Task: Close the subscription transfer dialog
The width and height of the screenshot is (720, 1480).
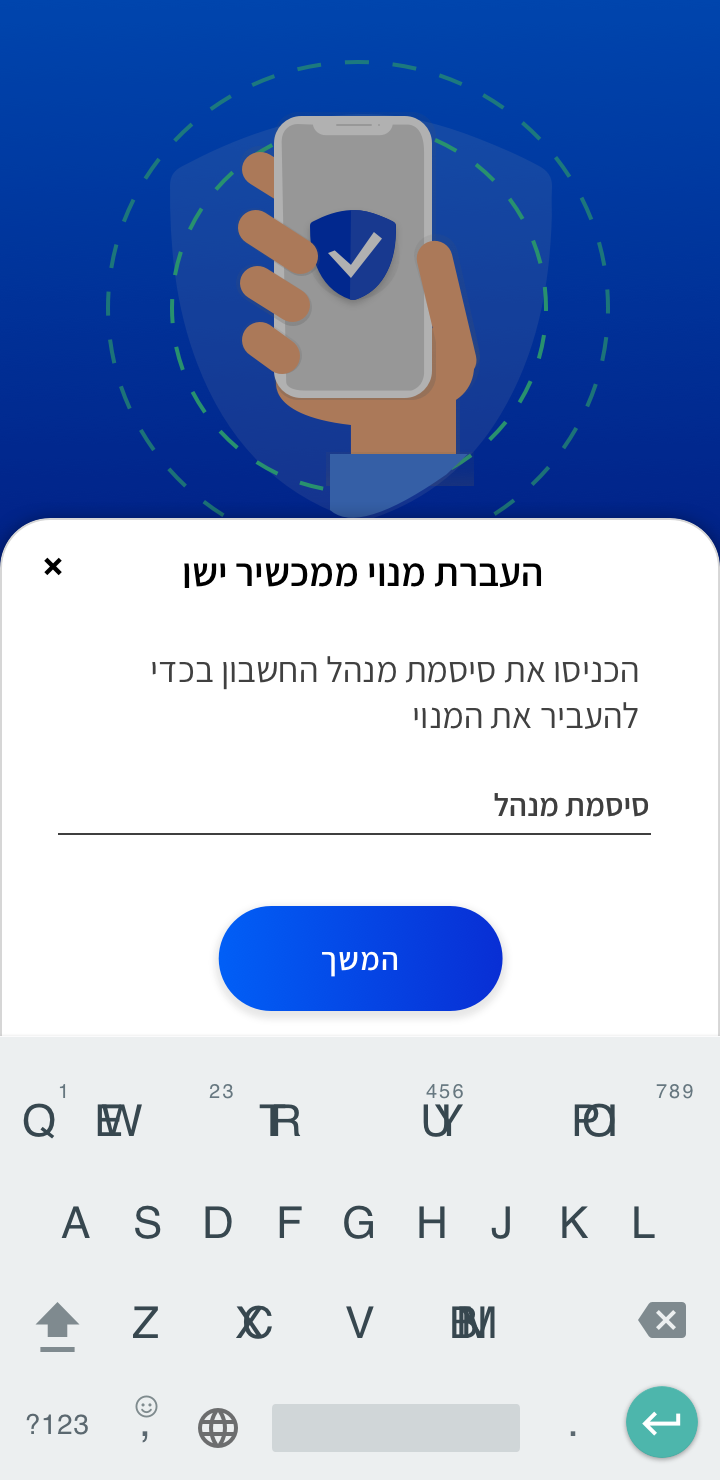Action: pyautogui.click(x=53, y=567)
